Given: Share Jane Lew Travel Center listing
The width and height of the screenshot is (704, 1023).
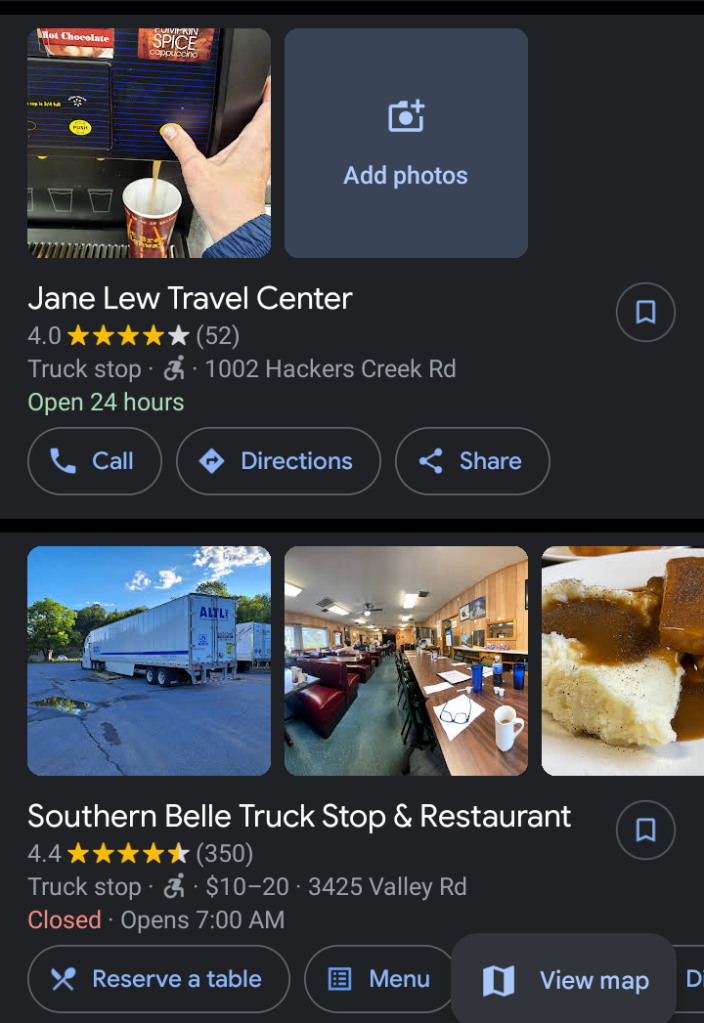Looking at the screenshot, I should click(x=472, y=461).
